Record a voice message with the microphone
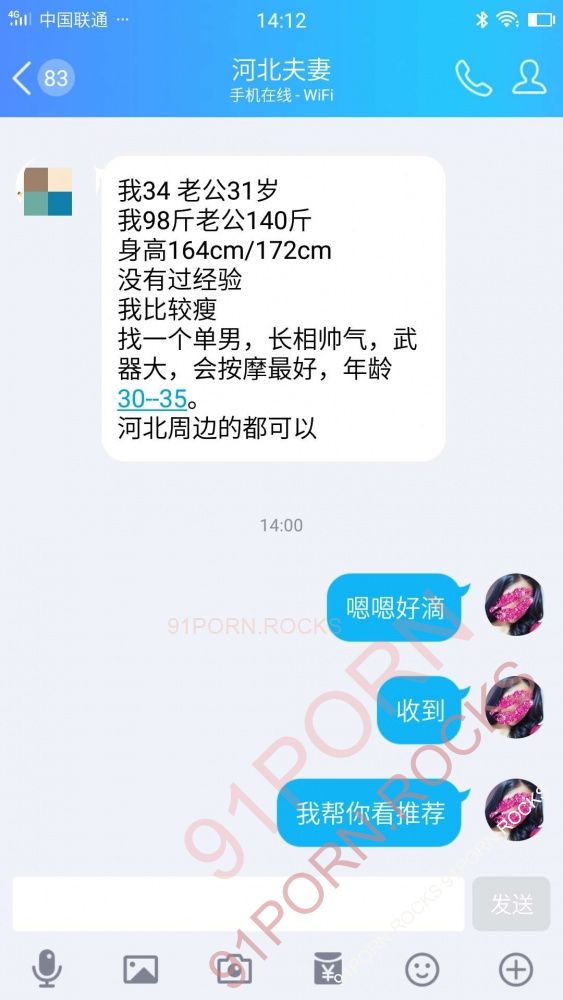This screenshot has width=563, height=1000. (47, 969)
